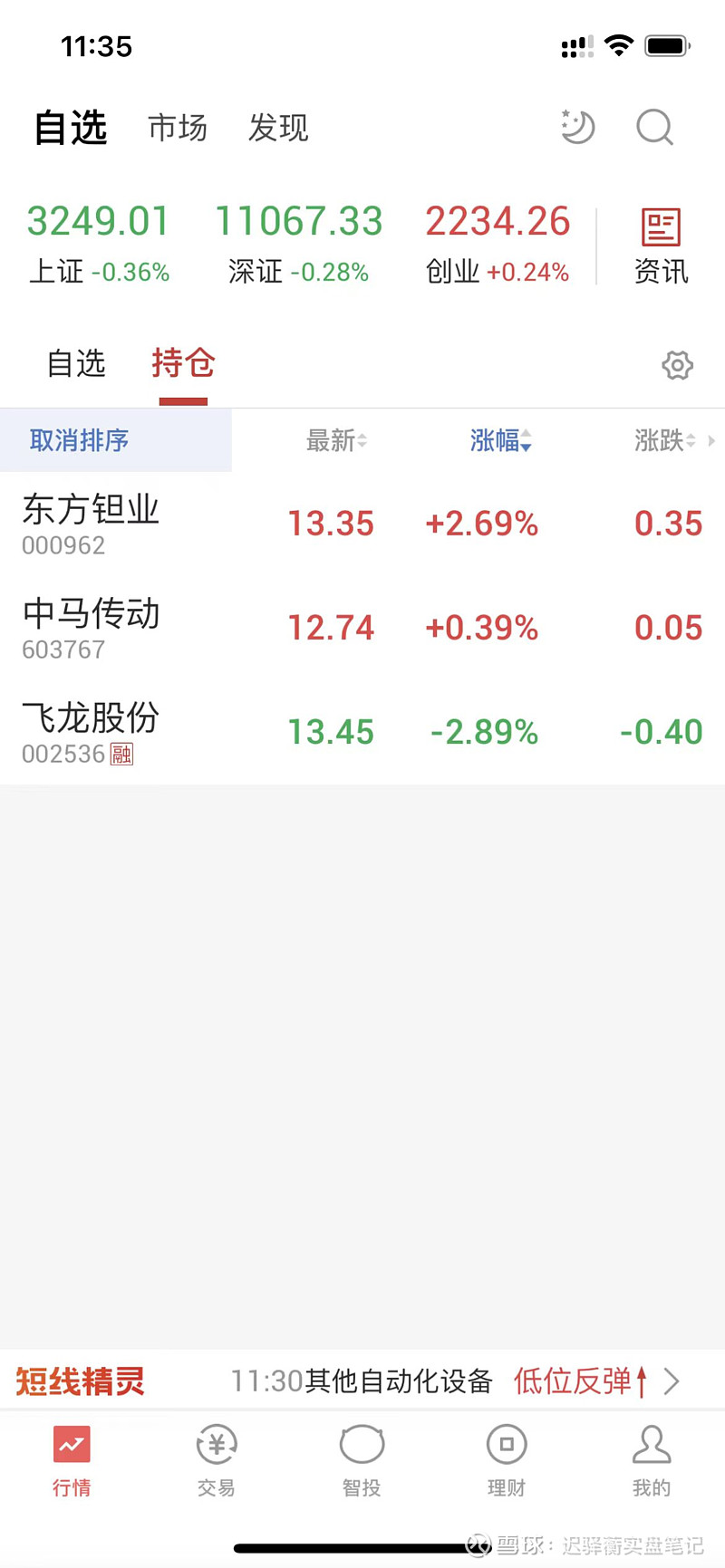Screen dimensions: 725x1568
Task: Toggle night mode moon icon
Action: pyautogui.click(x=577, y=127)
